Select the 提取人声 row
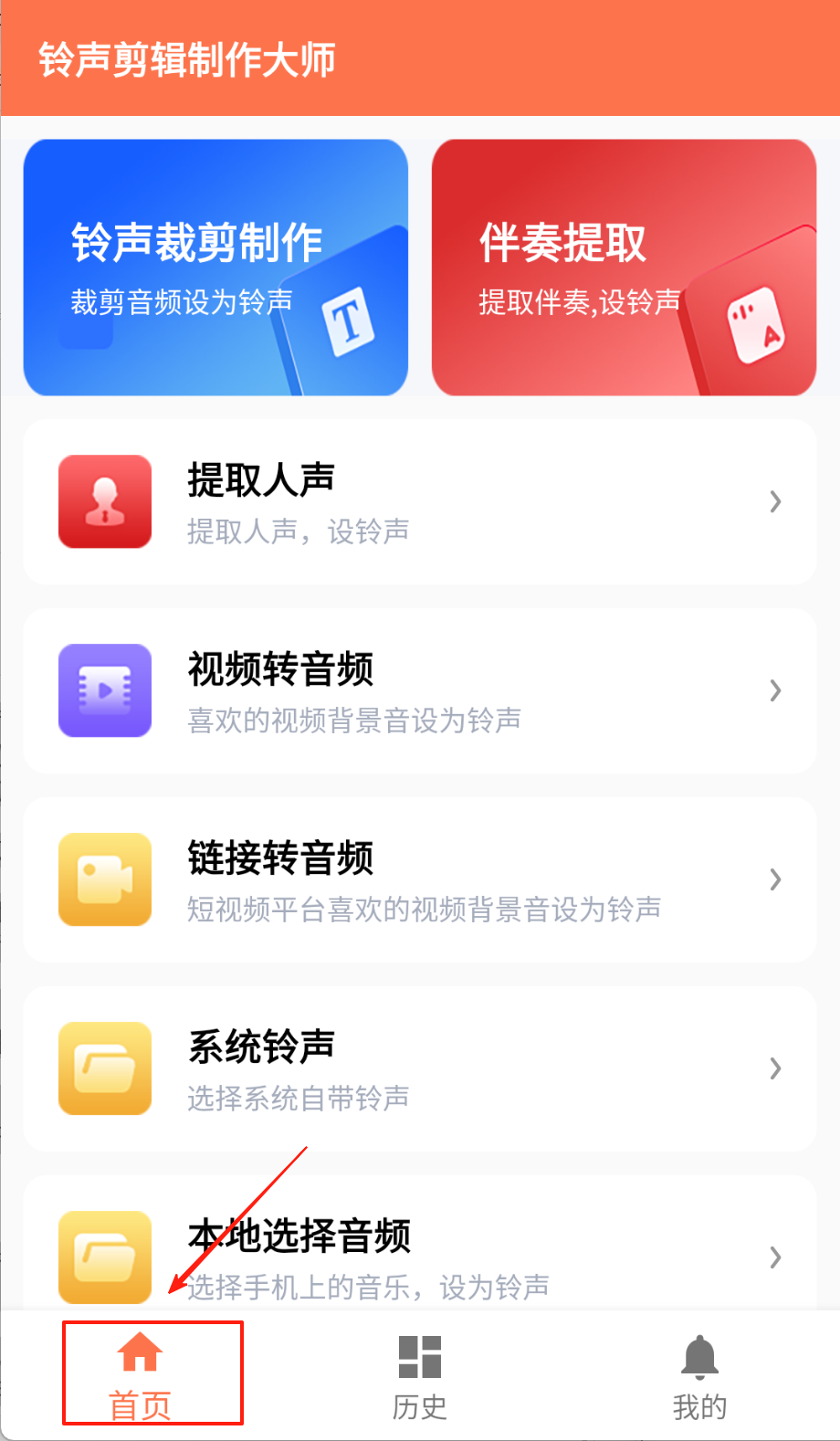The height and width of the screenshot is (1441, 840). coord(419,502)
